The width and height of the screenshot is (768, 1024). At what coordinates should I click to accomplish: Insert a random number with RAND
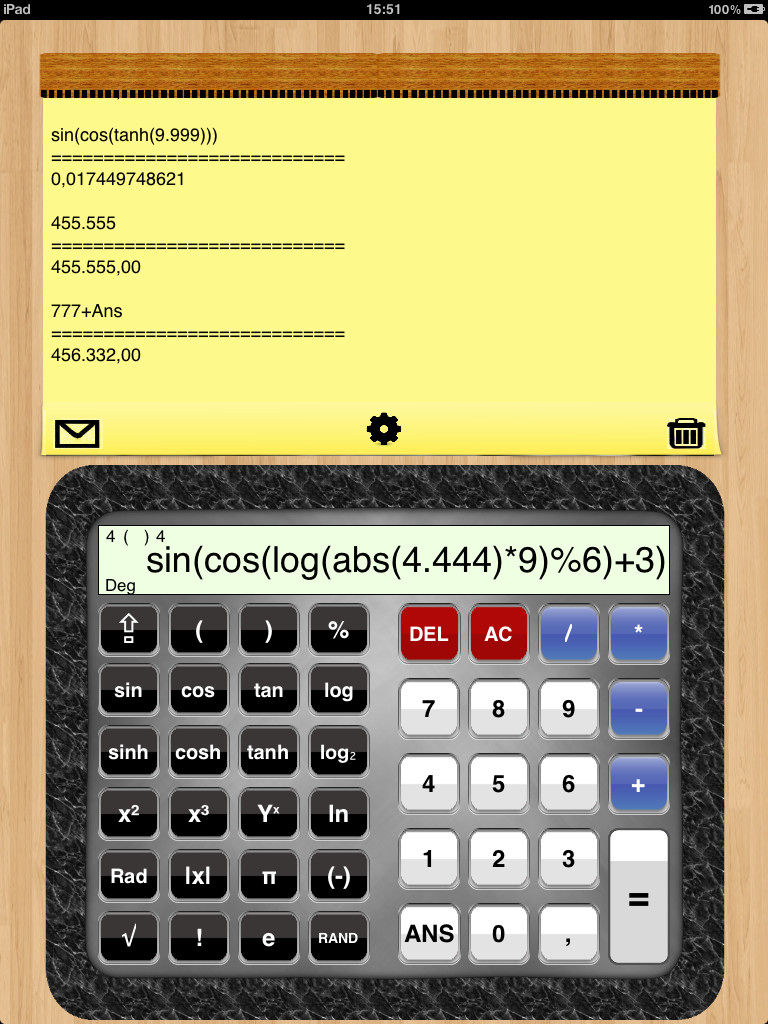(338, 938)
